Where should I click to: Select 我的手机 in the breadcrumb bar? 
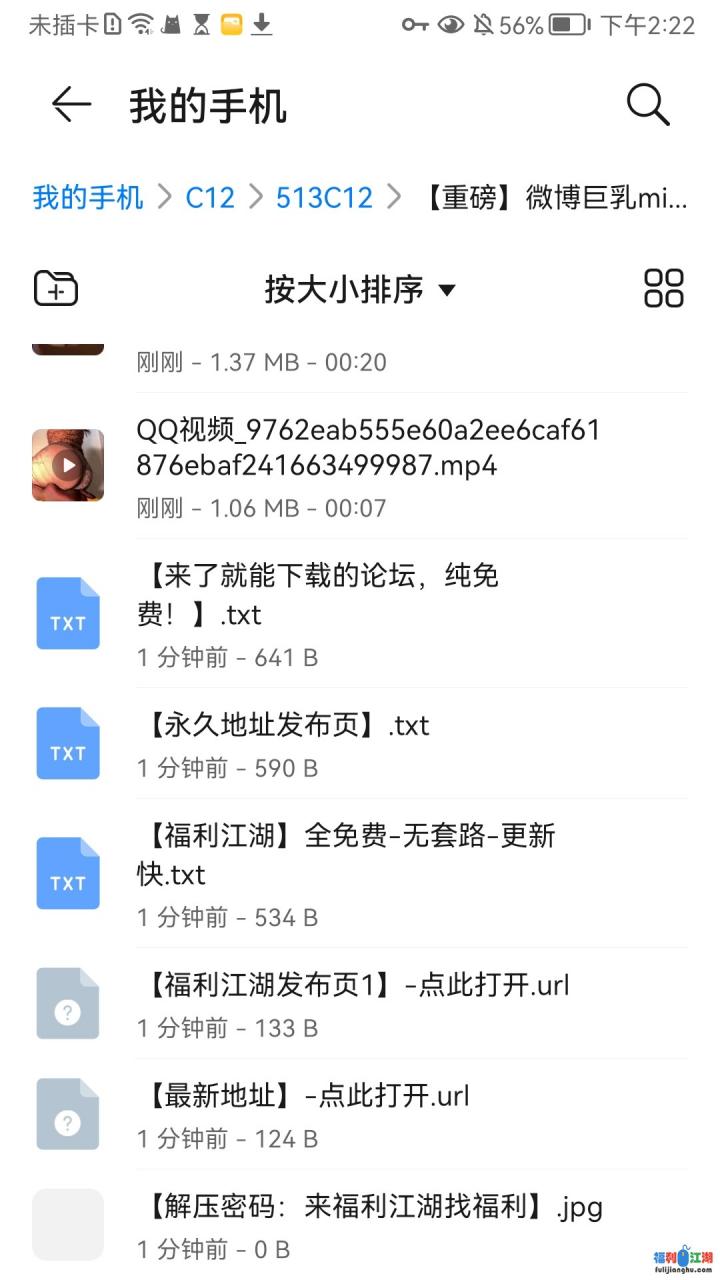(x=86, y=198)
